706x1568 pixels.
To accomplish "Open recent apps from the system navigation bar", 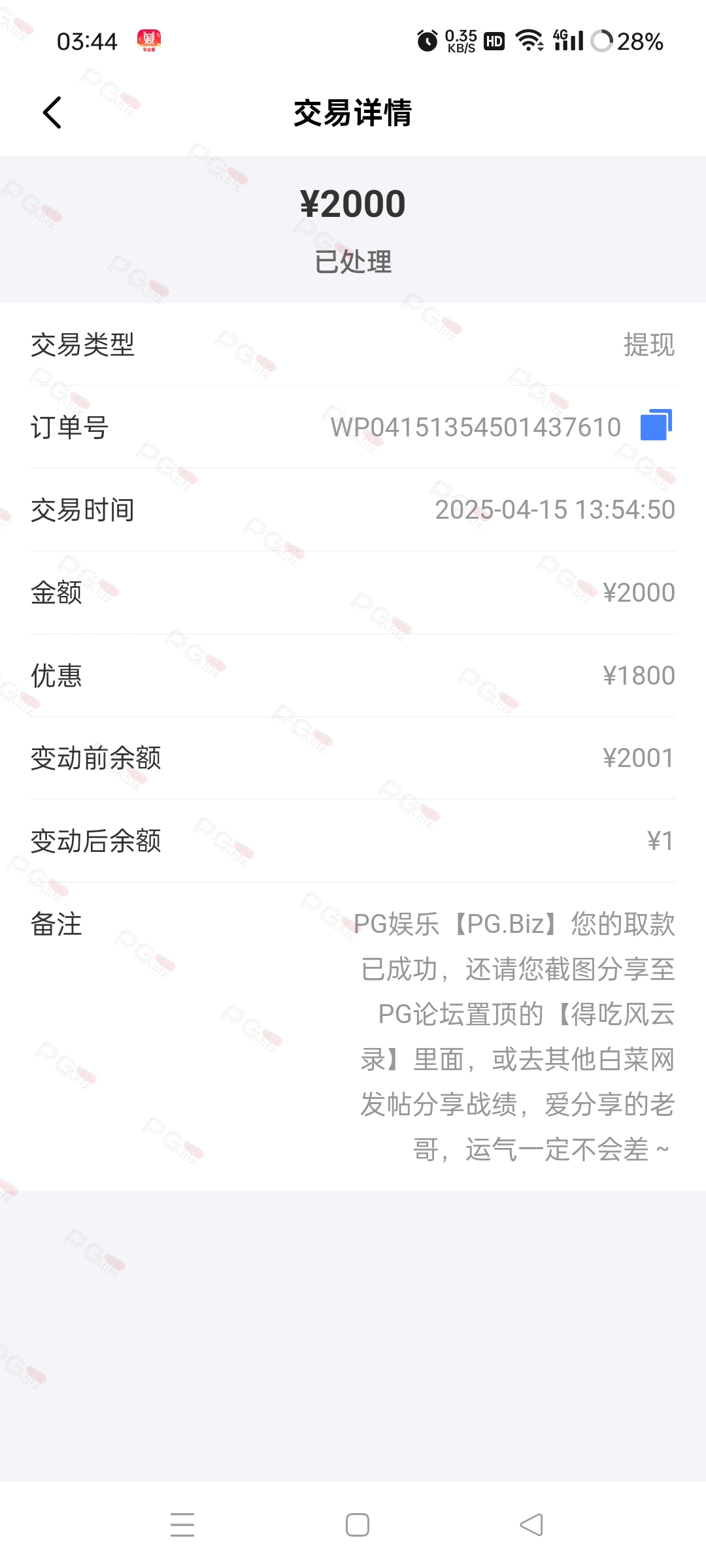I will coord(182,1524).
